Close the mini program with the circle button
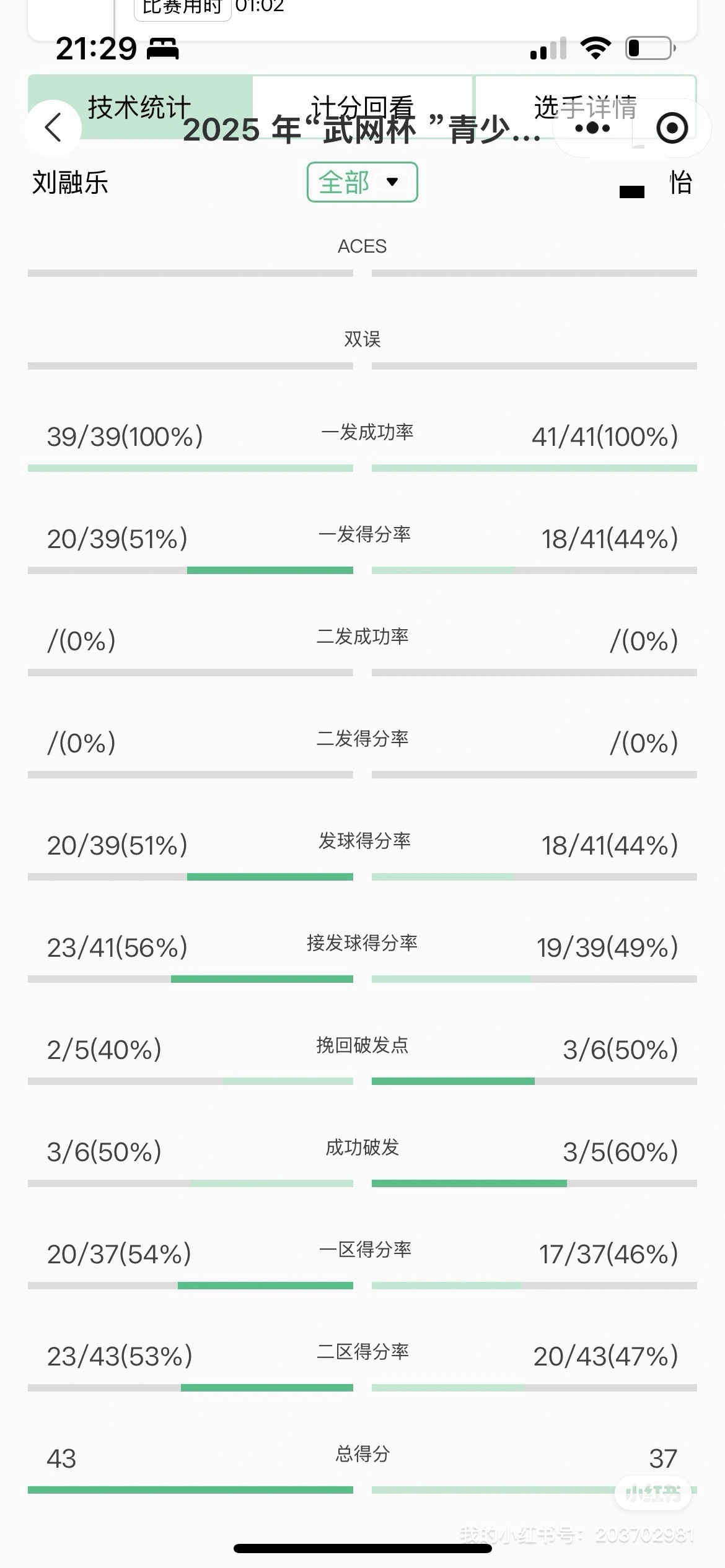The width and height of the screenshot is (725, 1568). coord(672,128)
